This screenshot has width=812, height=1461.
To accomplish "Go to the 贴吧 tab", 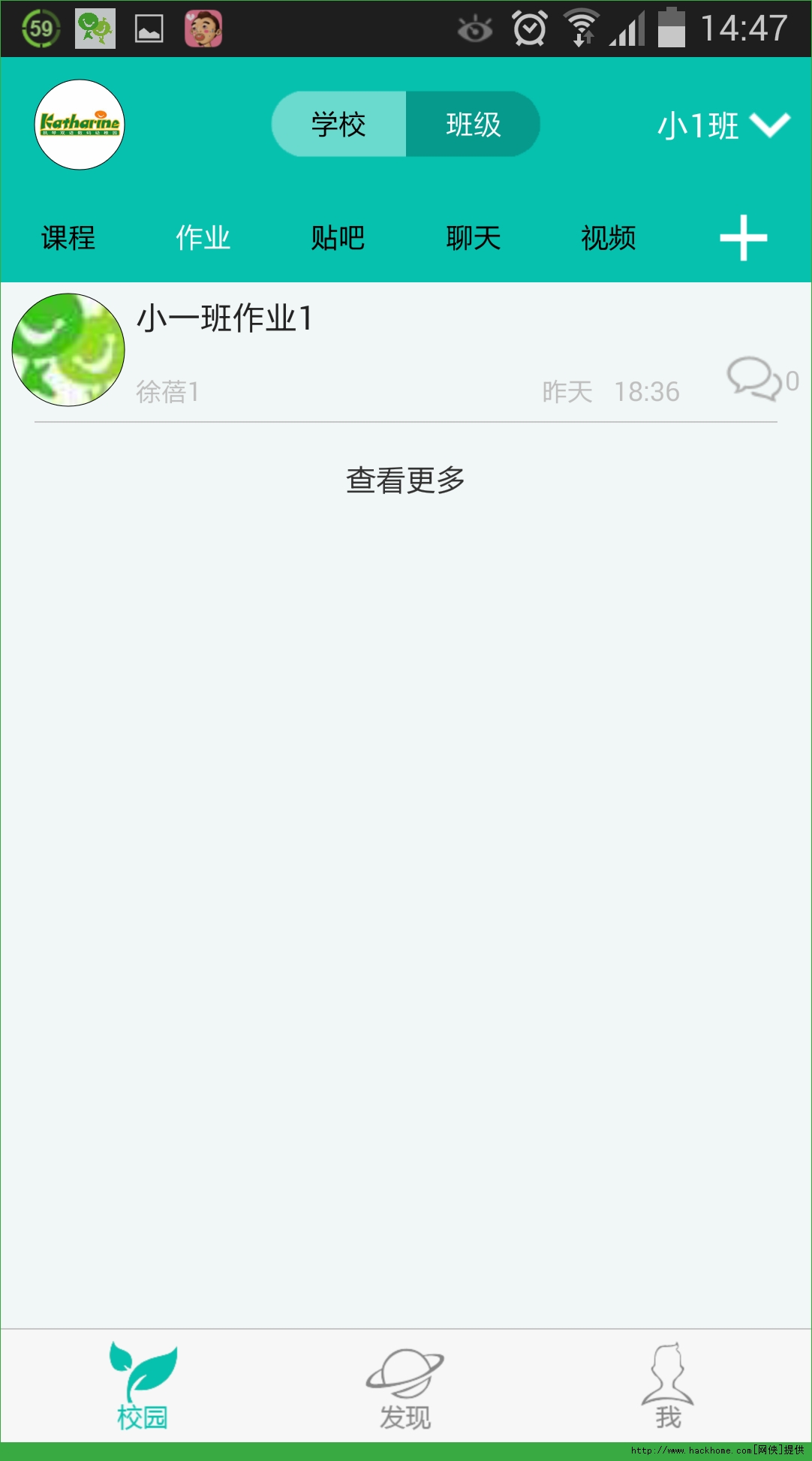I will [338, 238].
